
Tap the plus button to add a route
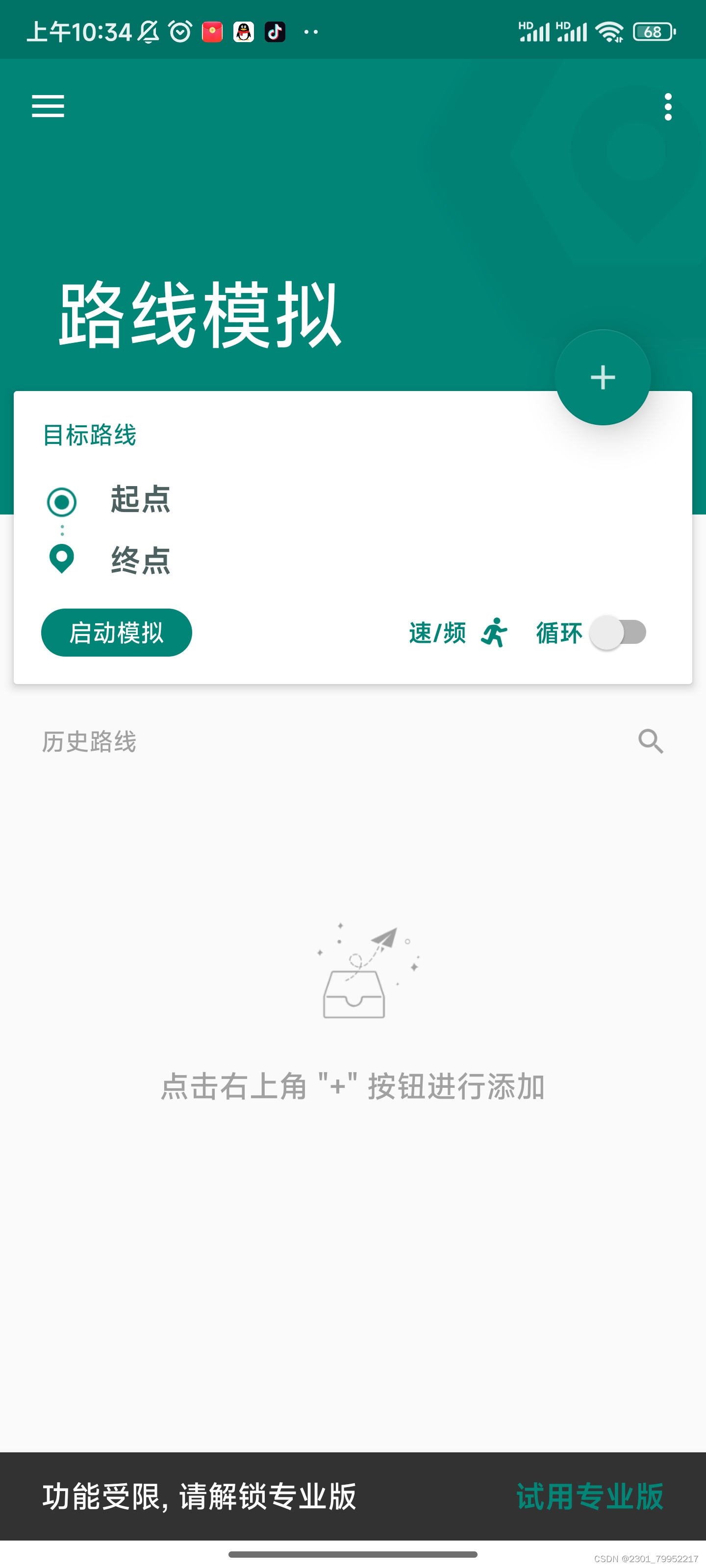click(x=603, y=376)
